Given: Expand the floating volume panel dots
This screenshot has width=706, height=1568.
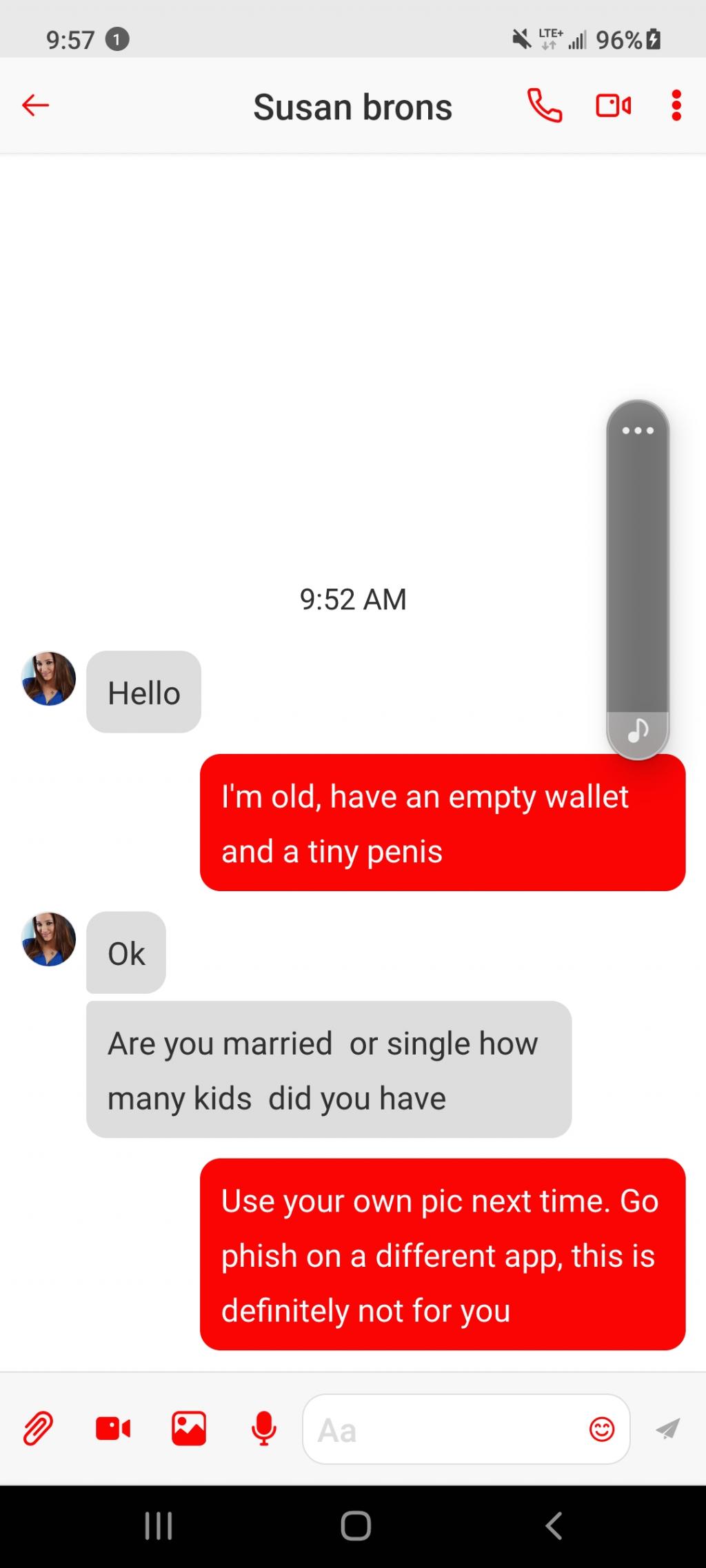Looking at the screenshot, I should click(638, 431).
